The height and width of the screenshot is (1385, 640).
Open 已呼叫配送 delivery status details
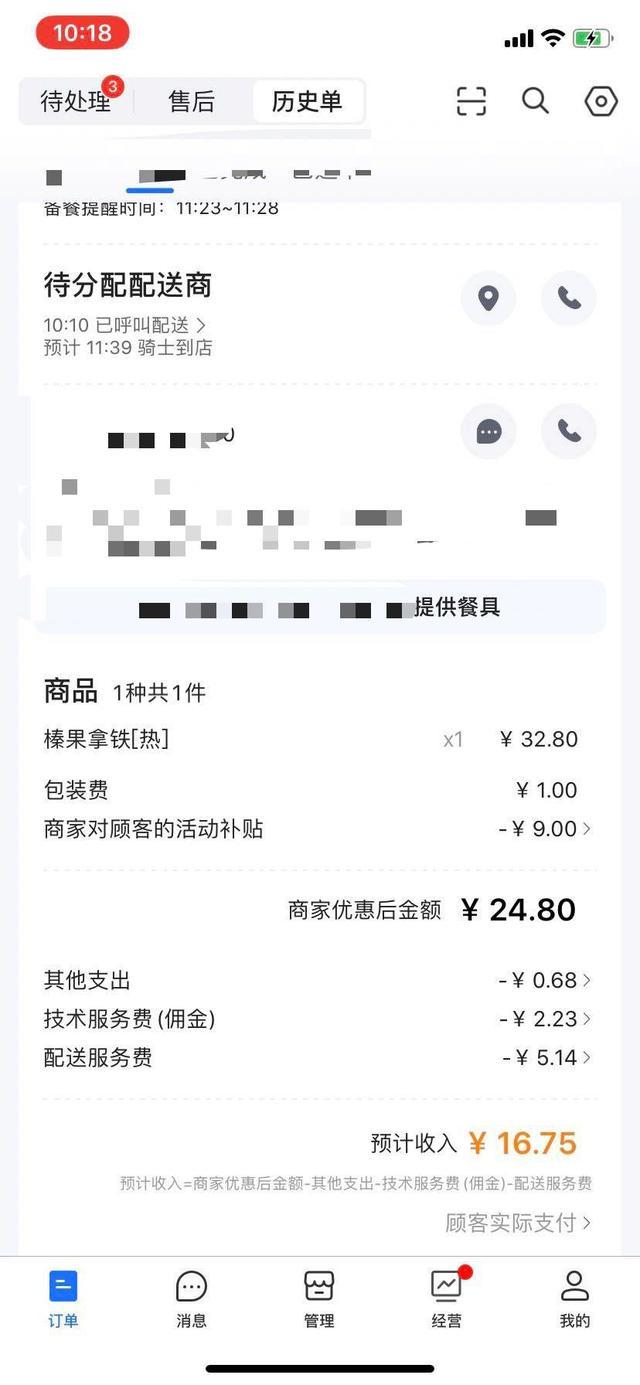126,325
